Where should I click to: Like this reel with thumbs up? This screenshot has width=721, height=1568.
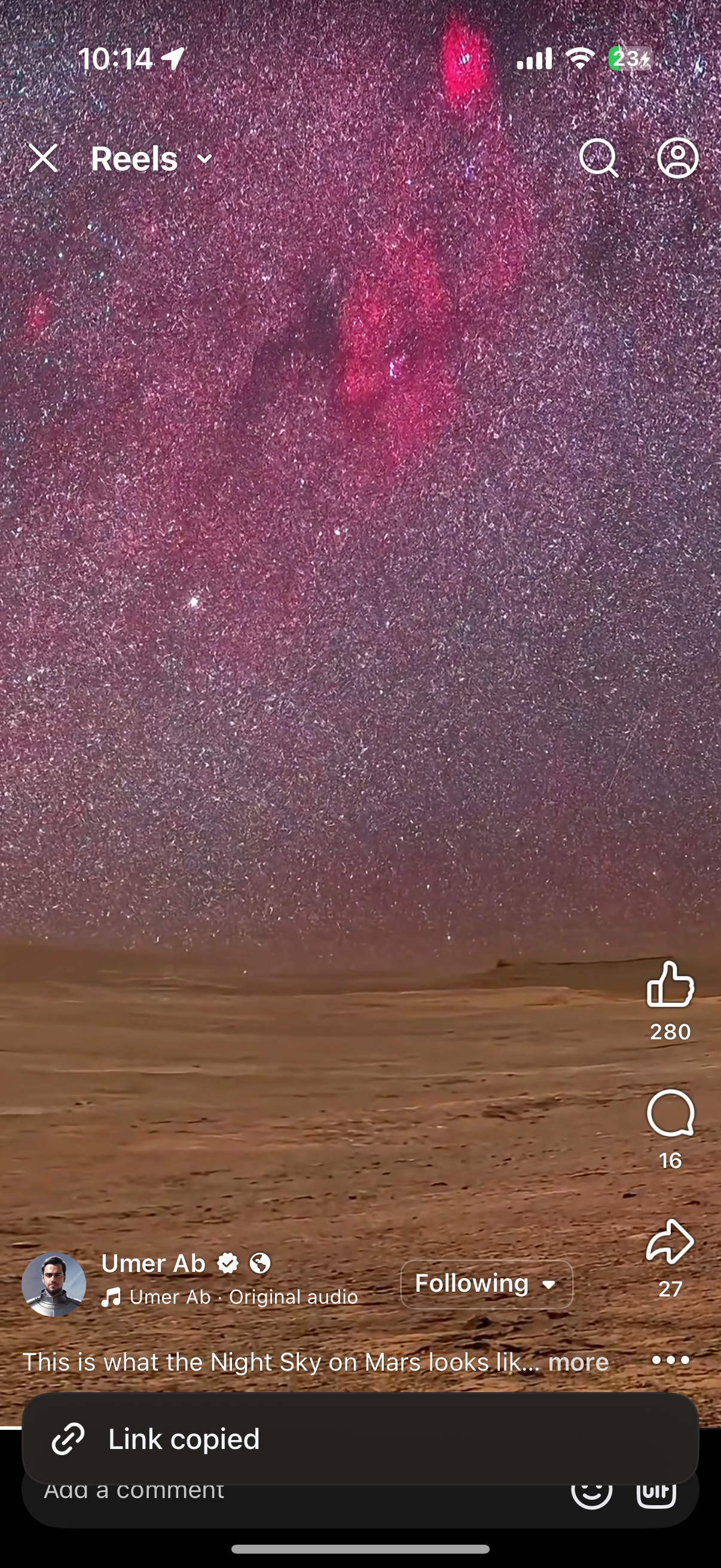670,984
